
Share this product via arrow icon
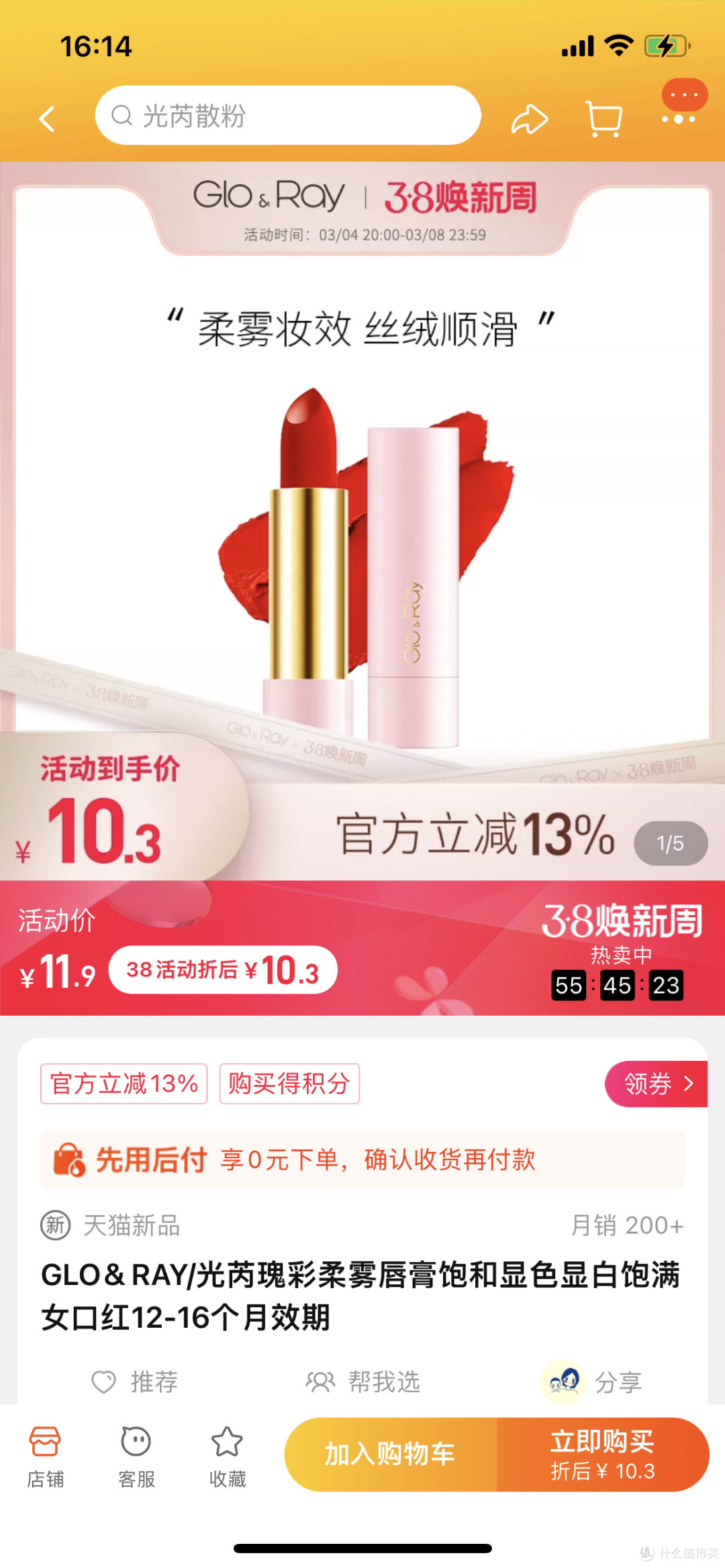click(529, 119)
